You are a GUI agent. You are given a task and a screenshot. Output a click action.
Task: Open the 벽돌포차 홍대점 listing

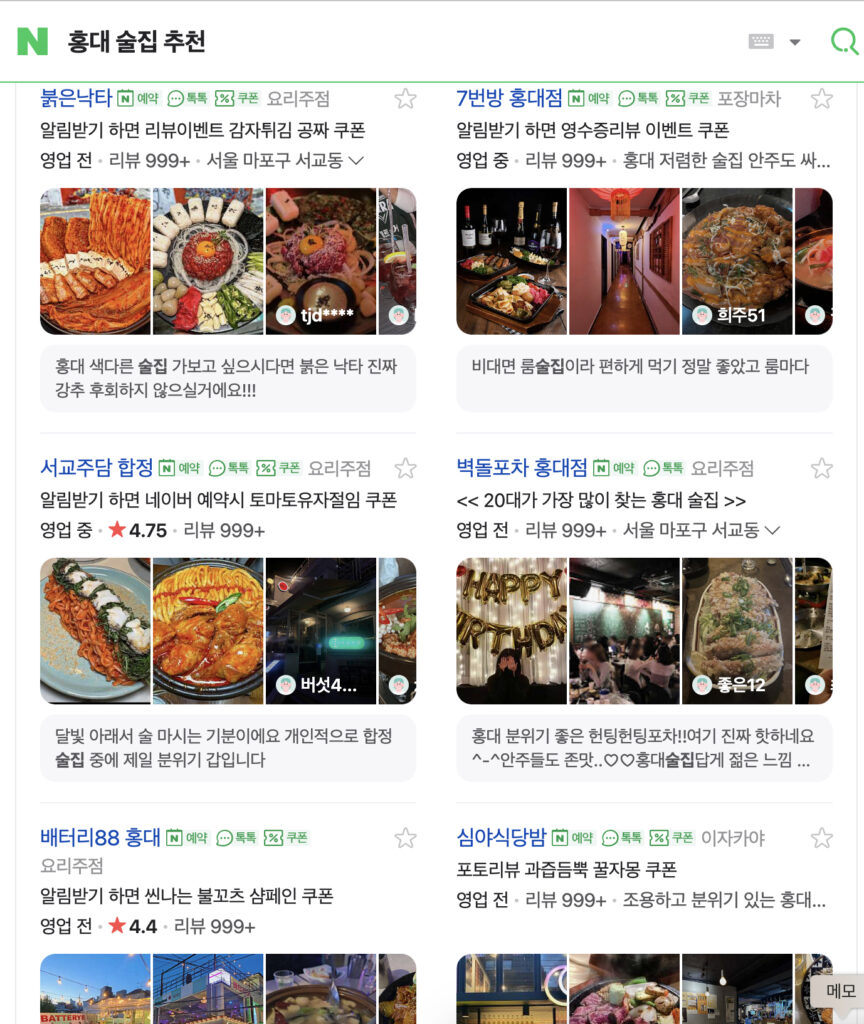(x=522, y=468)
